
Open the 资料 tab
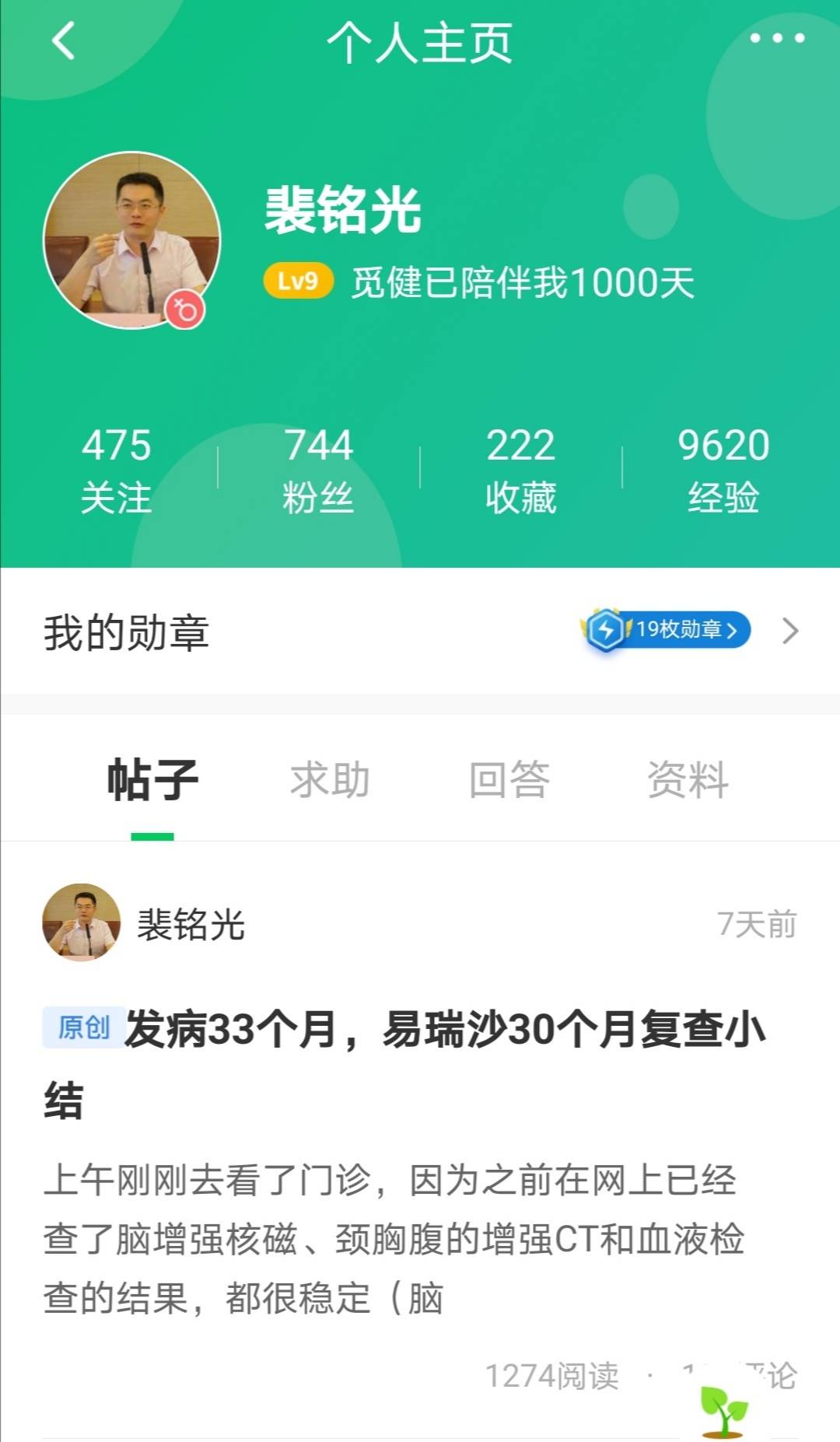coord(687,780)
